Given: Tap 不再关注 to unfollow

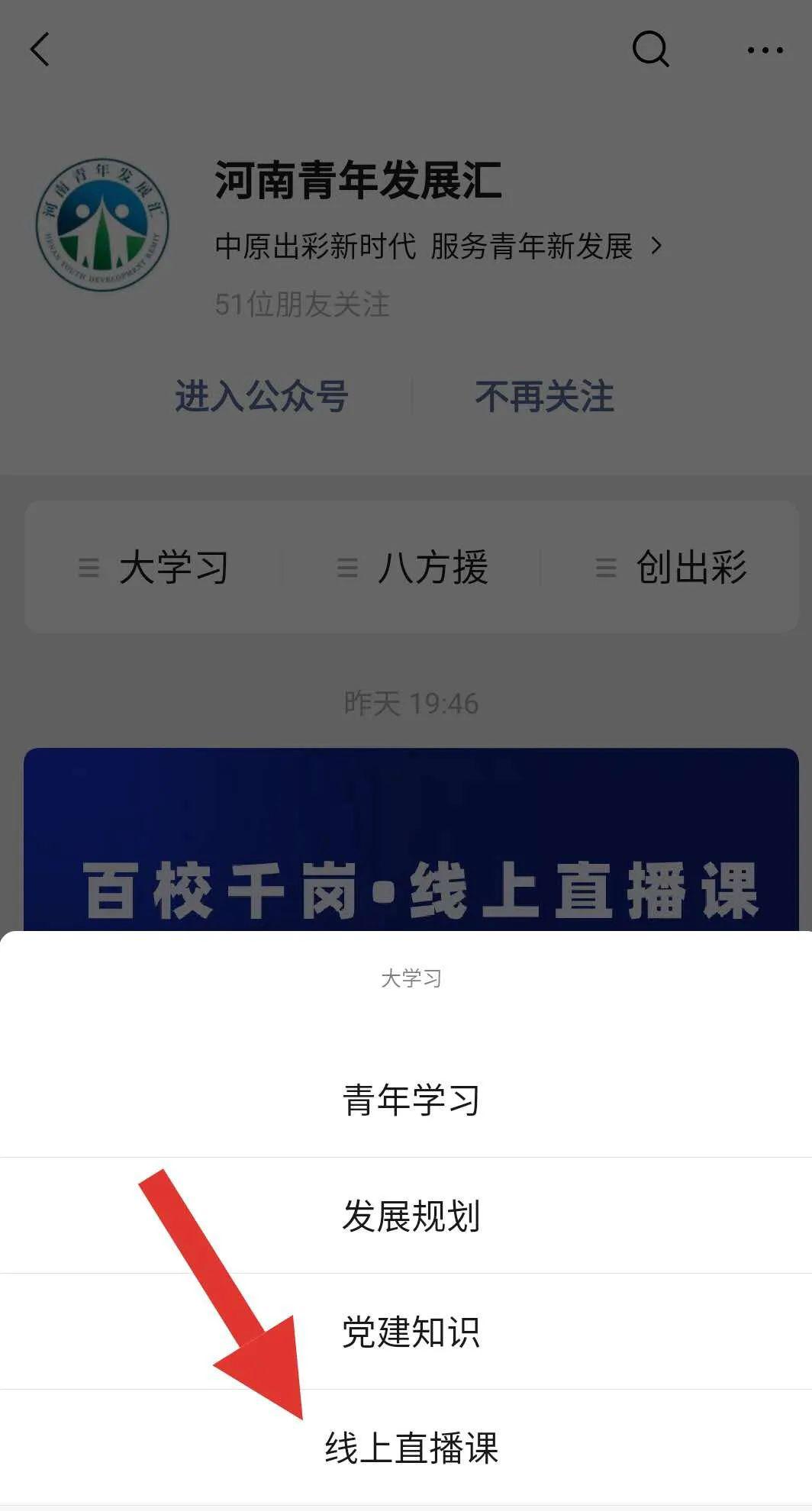Looking at the screenshot, I should coord(544,397).
